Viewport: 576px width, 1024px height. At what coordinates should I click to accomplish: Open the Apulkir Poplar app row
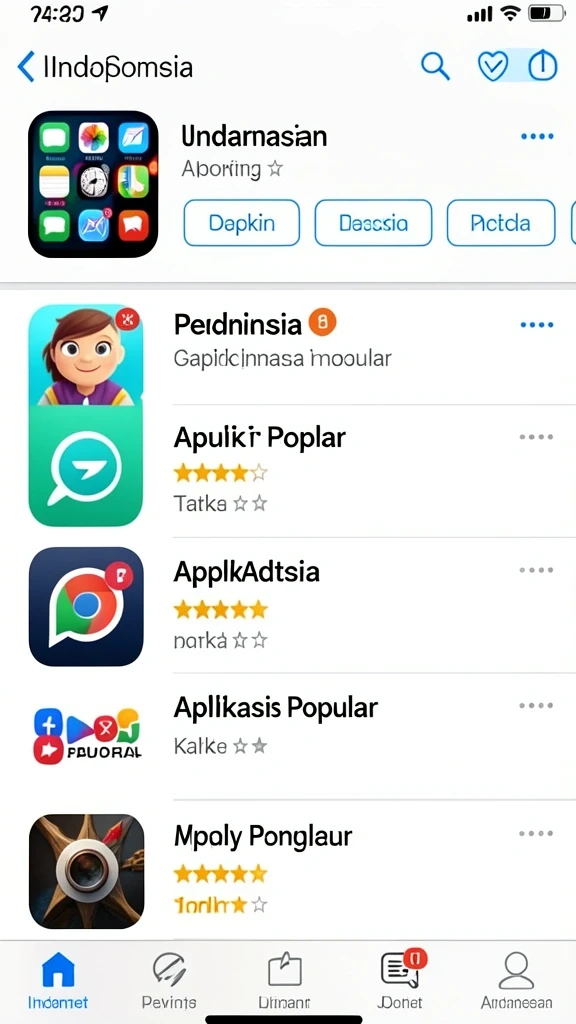pyautogui.click(x=288, y=472)
